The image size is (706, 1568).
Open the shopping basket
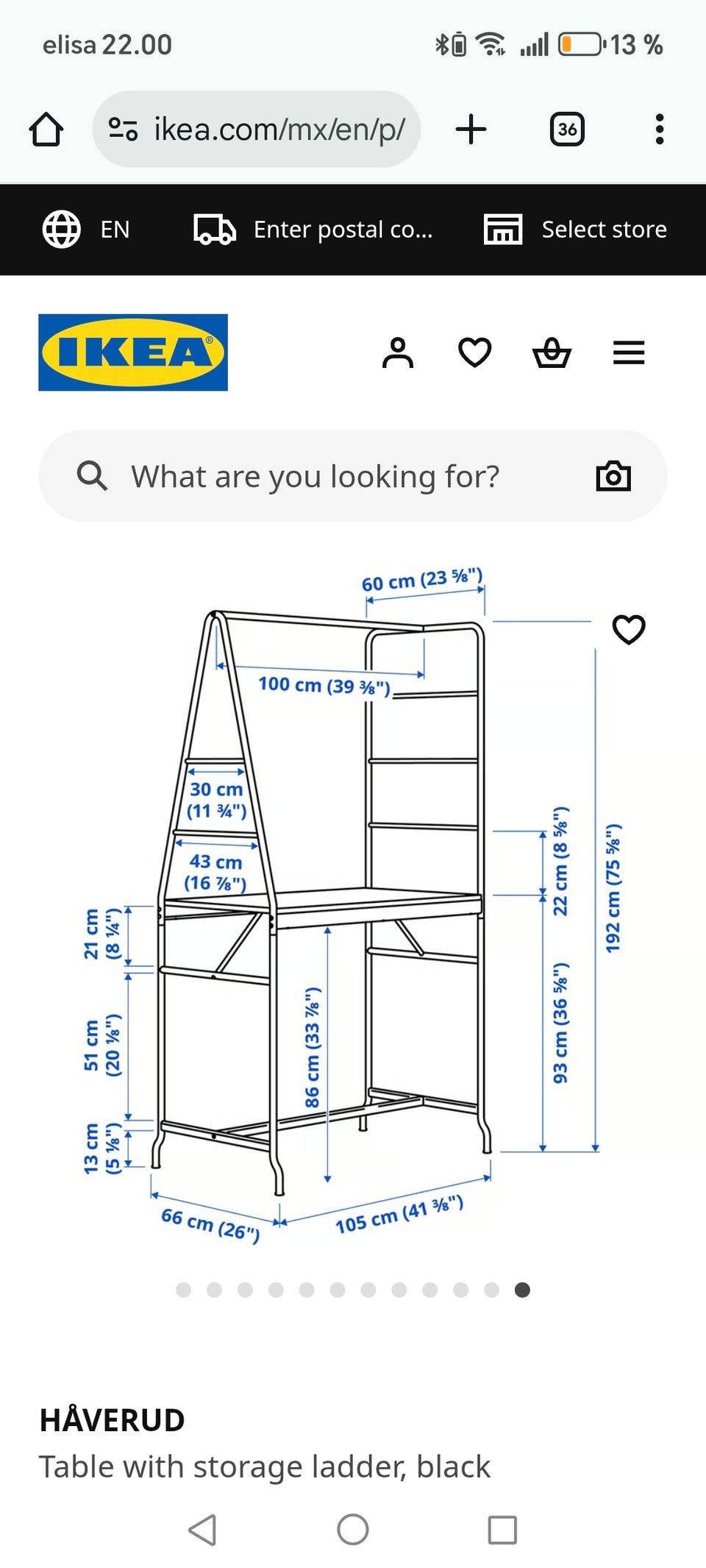(x=552, y=352)
